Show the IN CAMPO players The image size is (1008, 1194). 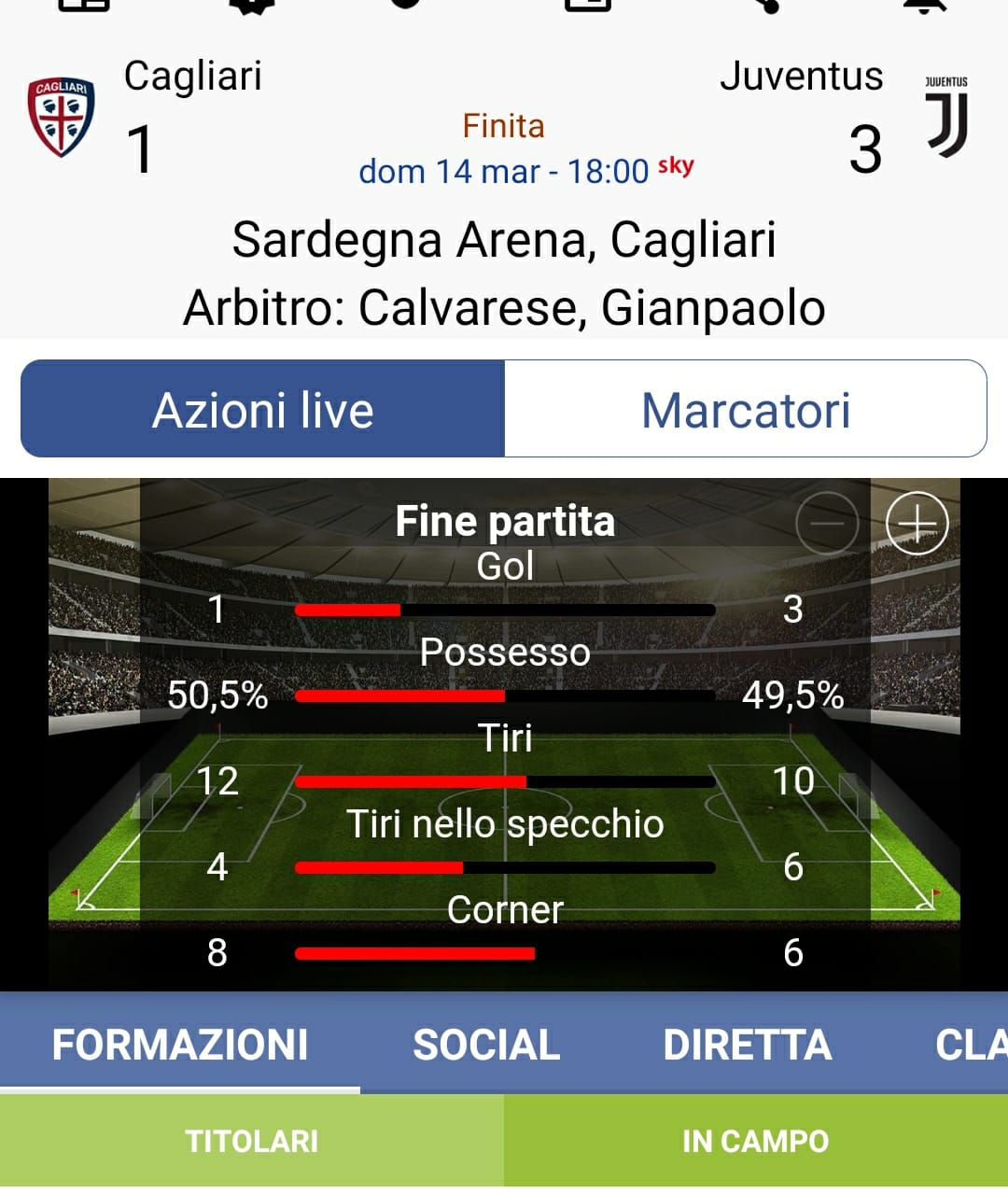click(755, 1142)
